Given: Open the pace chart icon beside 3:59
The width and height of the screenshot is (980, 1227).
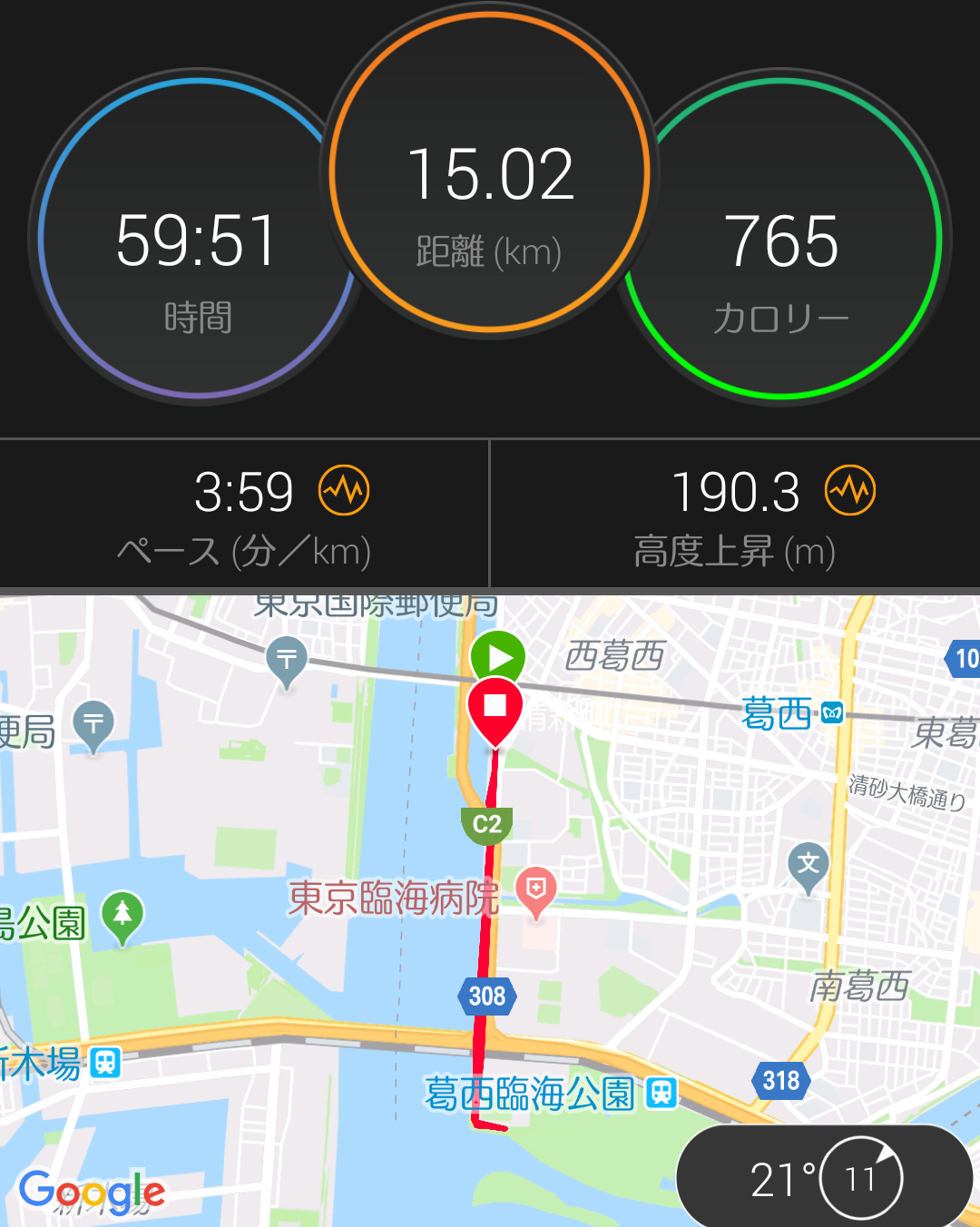Looking at the screenshot, I should click(x=344, y=490).
